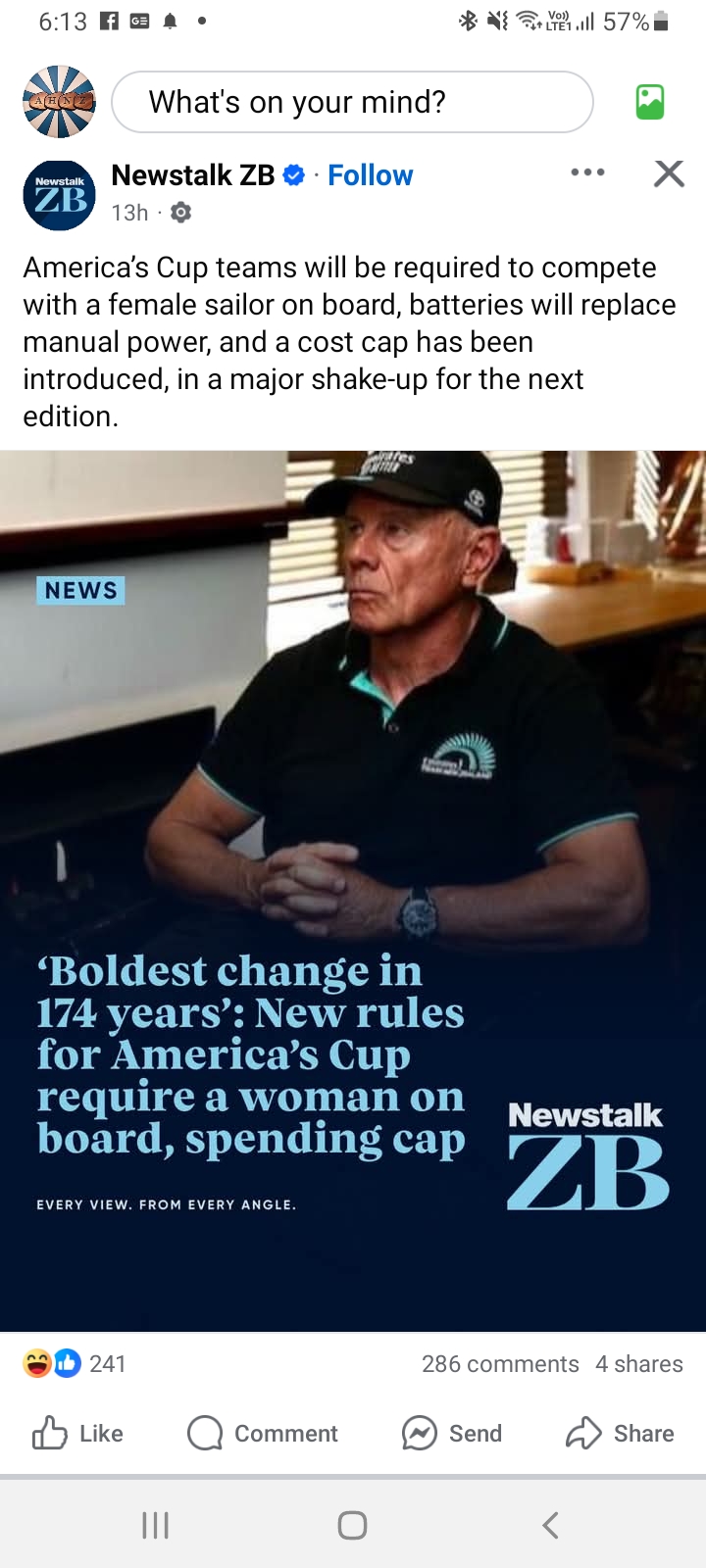View the 241 reactions list
Viewport: 706px width, 1568px height.
coord(76,1363)
